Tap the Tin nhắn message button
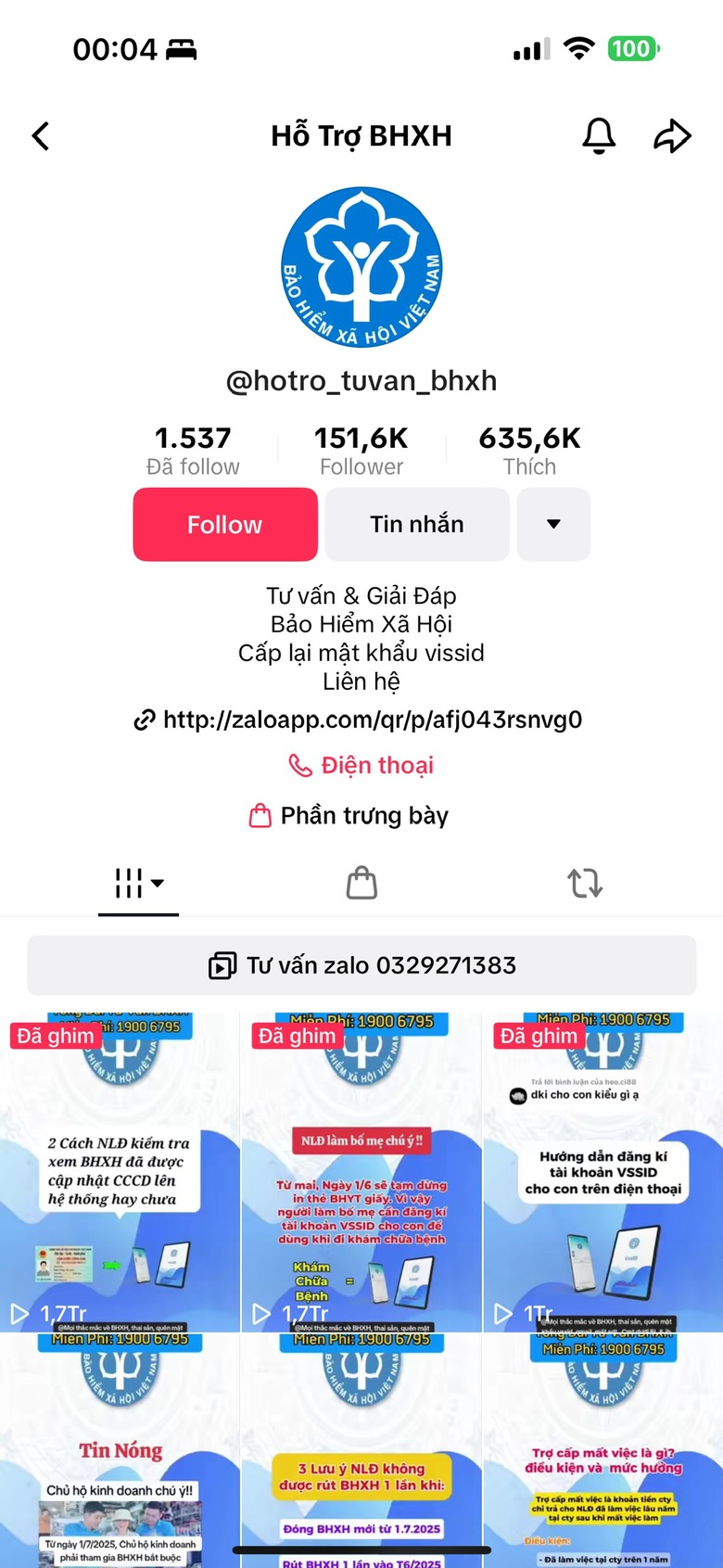723x1568 pixels. click(415, 524)
